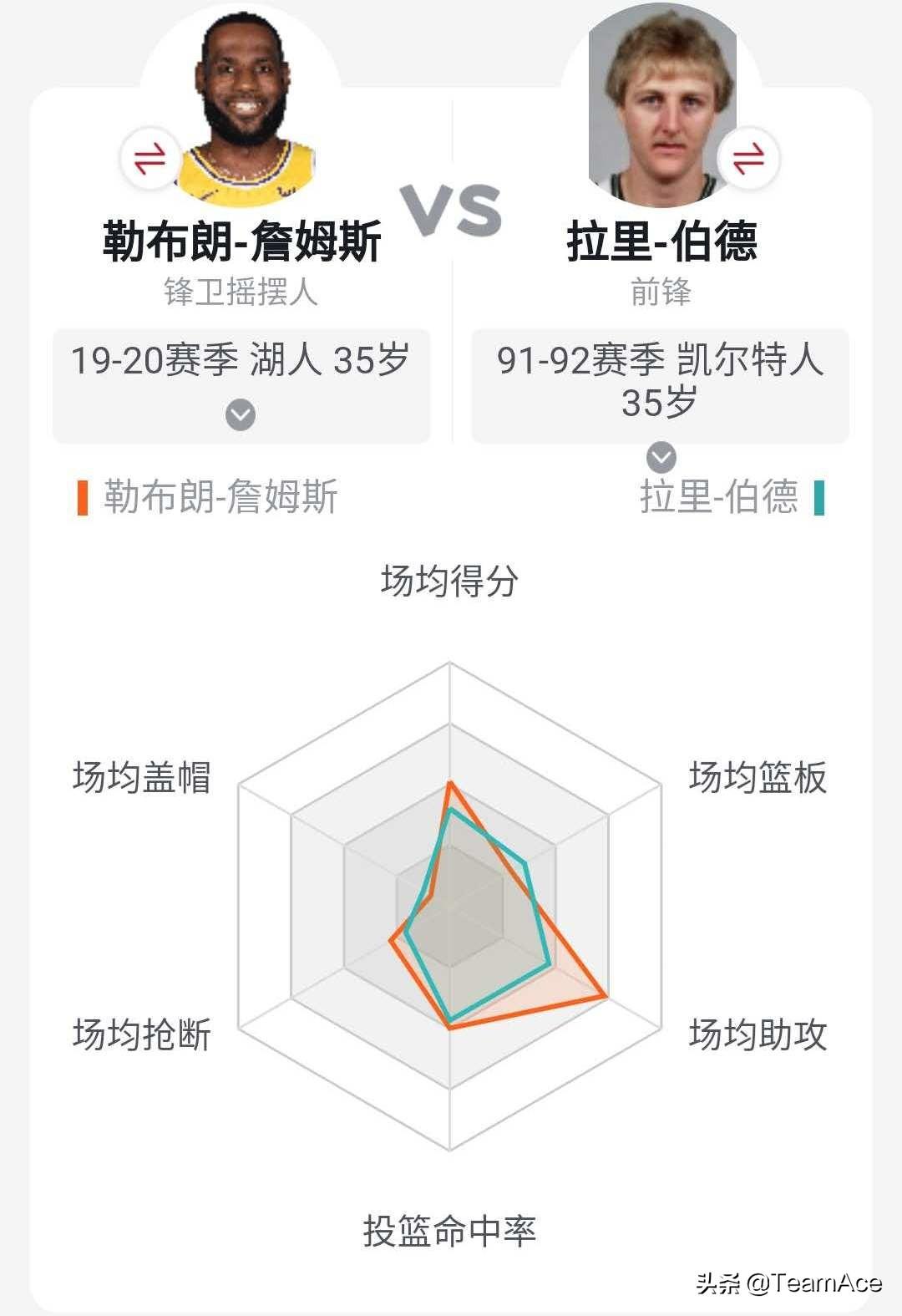
Task: Swap player Larry Bird
Action: (748, 157)
